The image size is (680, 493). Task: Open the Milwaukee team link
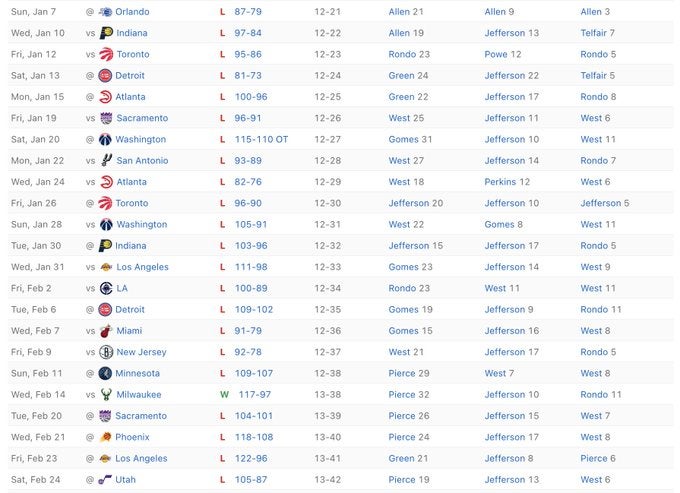click(139, 395)
